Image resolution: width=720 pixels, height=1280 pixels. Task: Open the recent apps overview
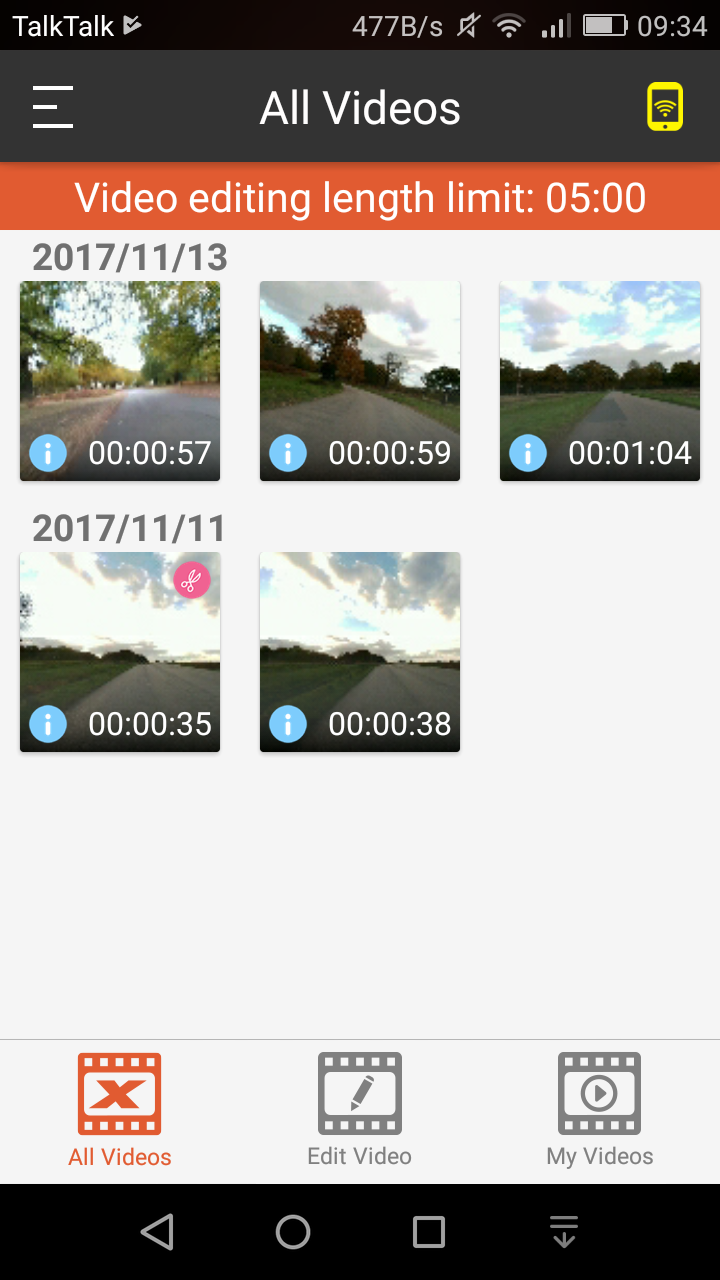pyautogui.click(x=429, y=1232)
